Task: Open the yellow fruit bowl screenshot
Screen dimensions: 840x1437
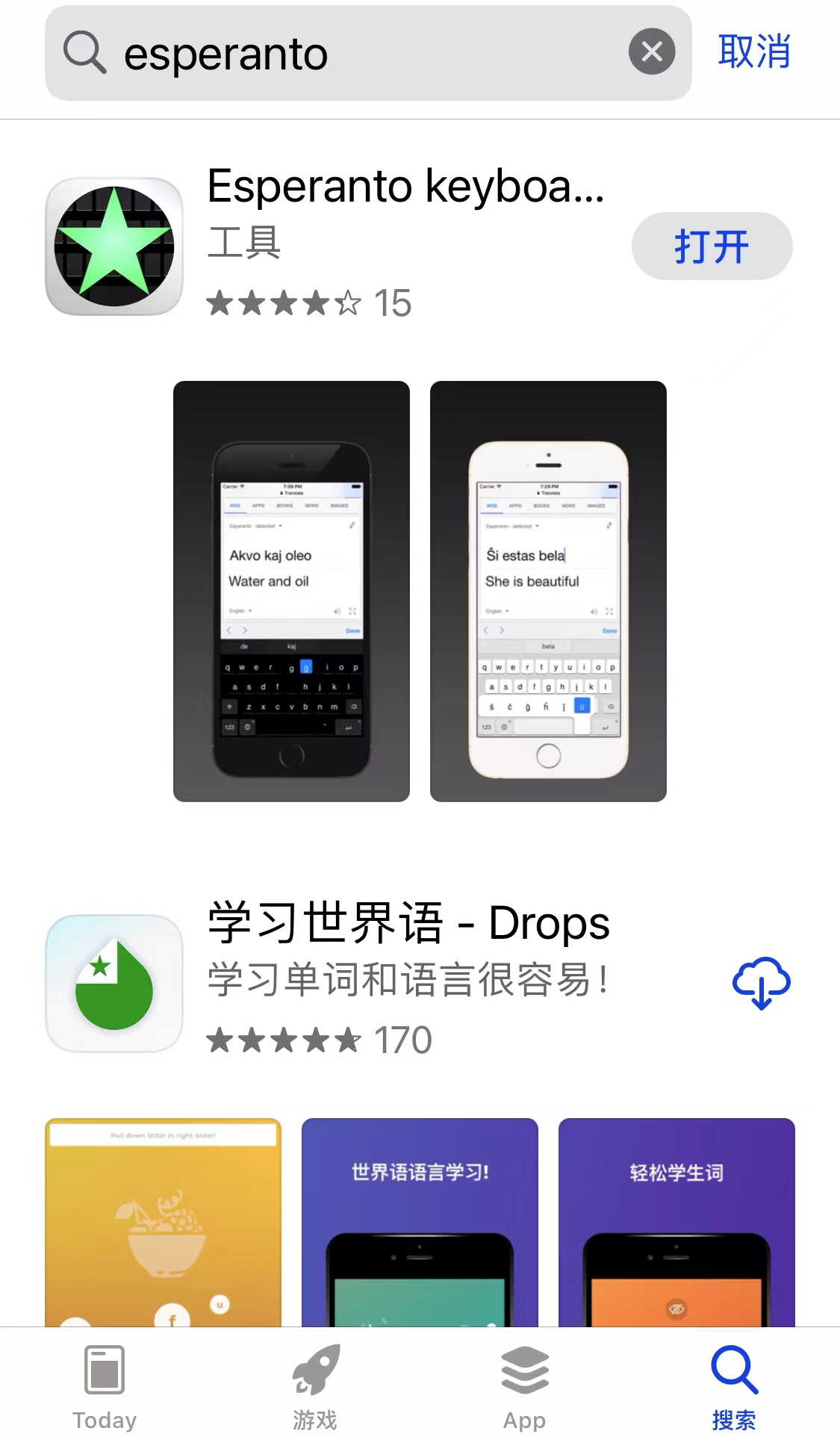Action: point(163,1222)
